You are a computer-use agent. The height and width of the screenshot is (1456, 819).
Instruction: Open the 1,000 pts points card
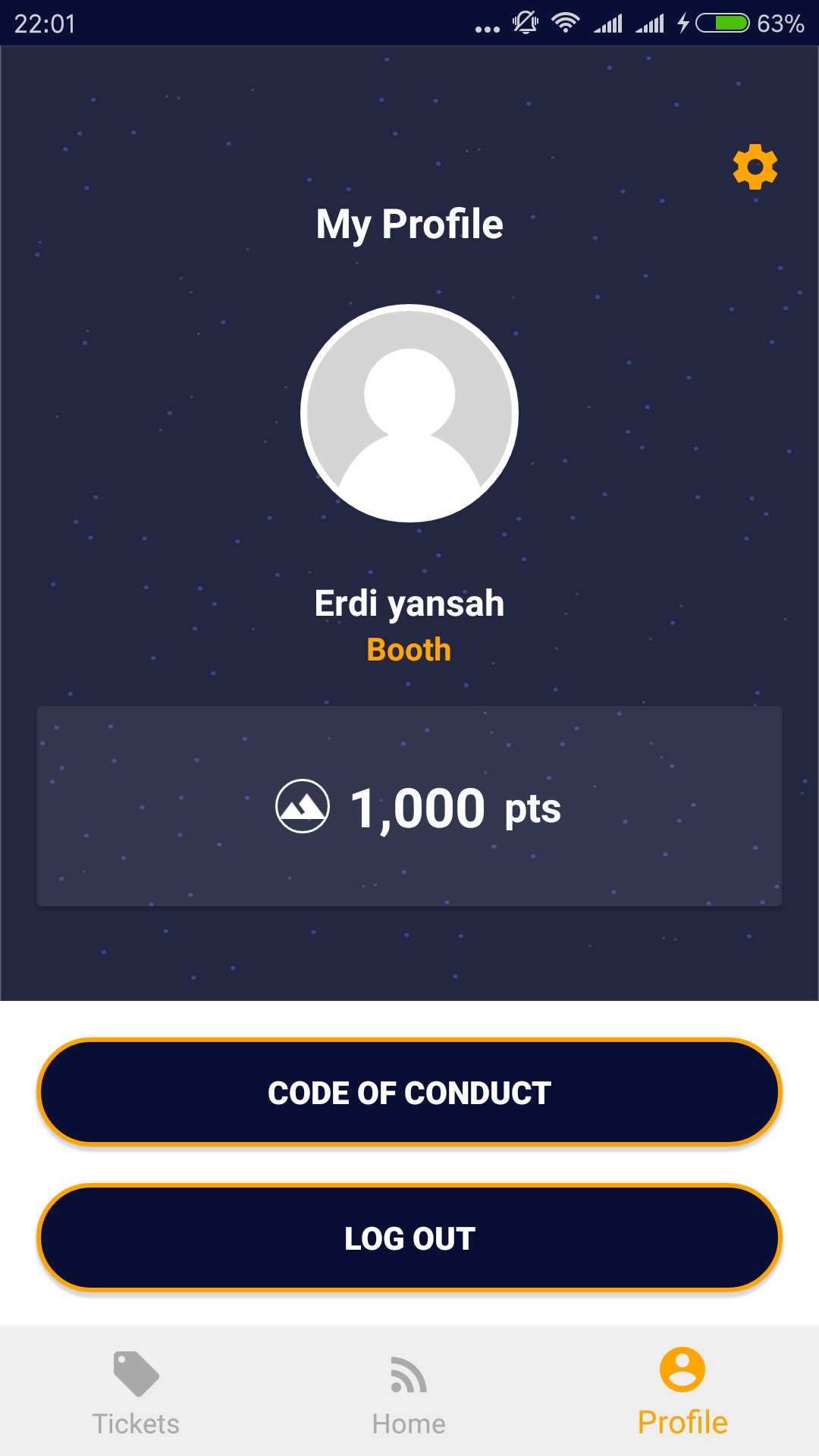(x=409, y=806)
